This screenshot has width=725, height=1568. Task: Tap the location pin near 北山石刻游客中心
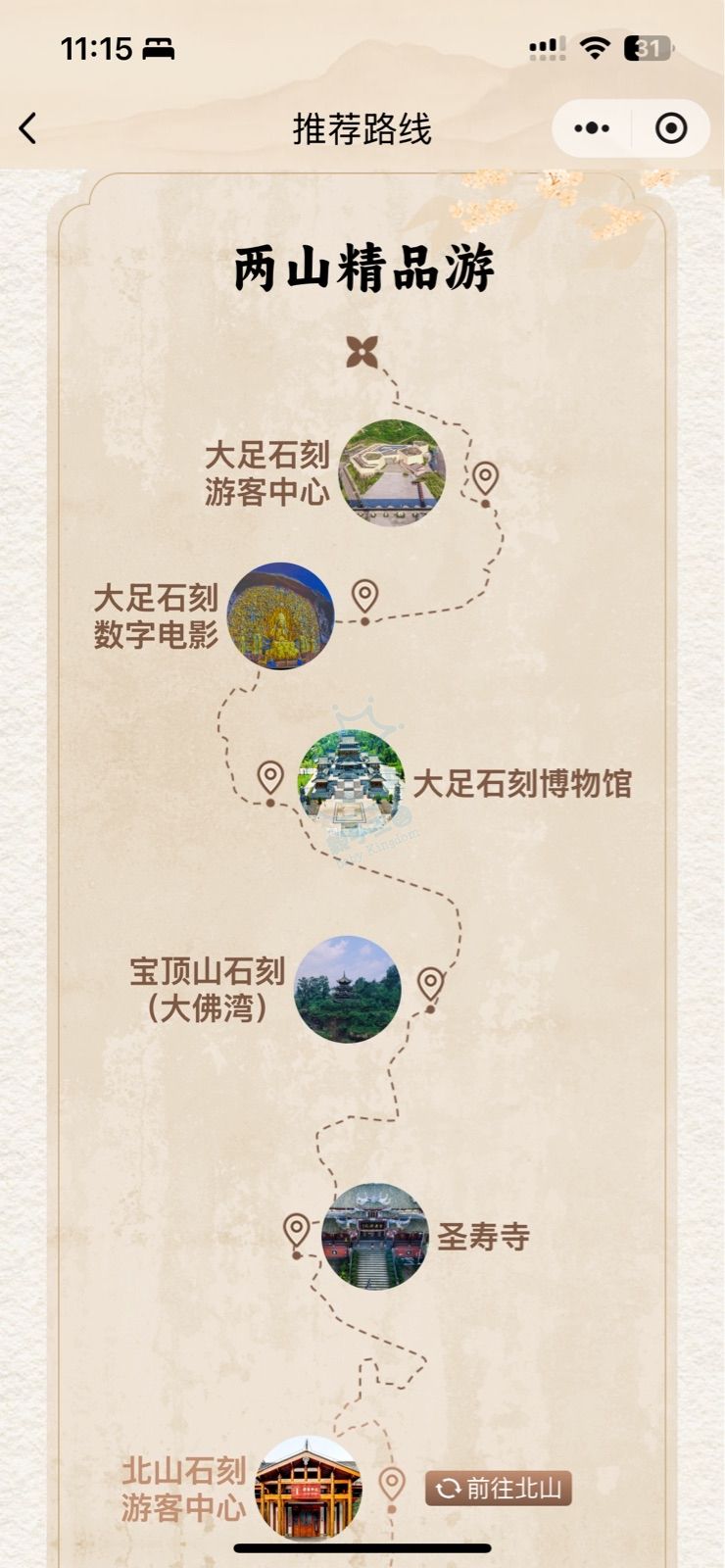coord(392,1484)
